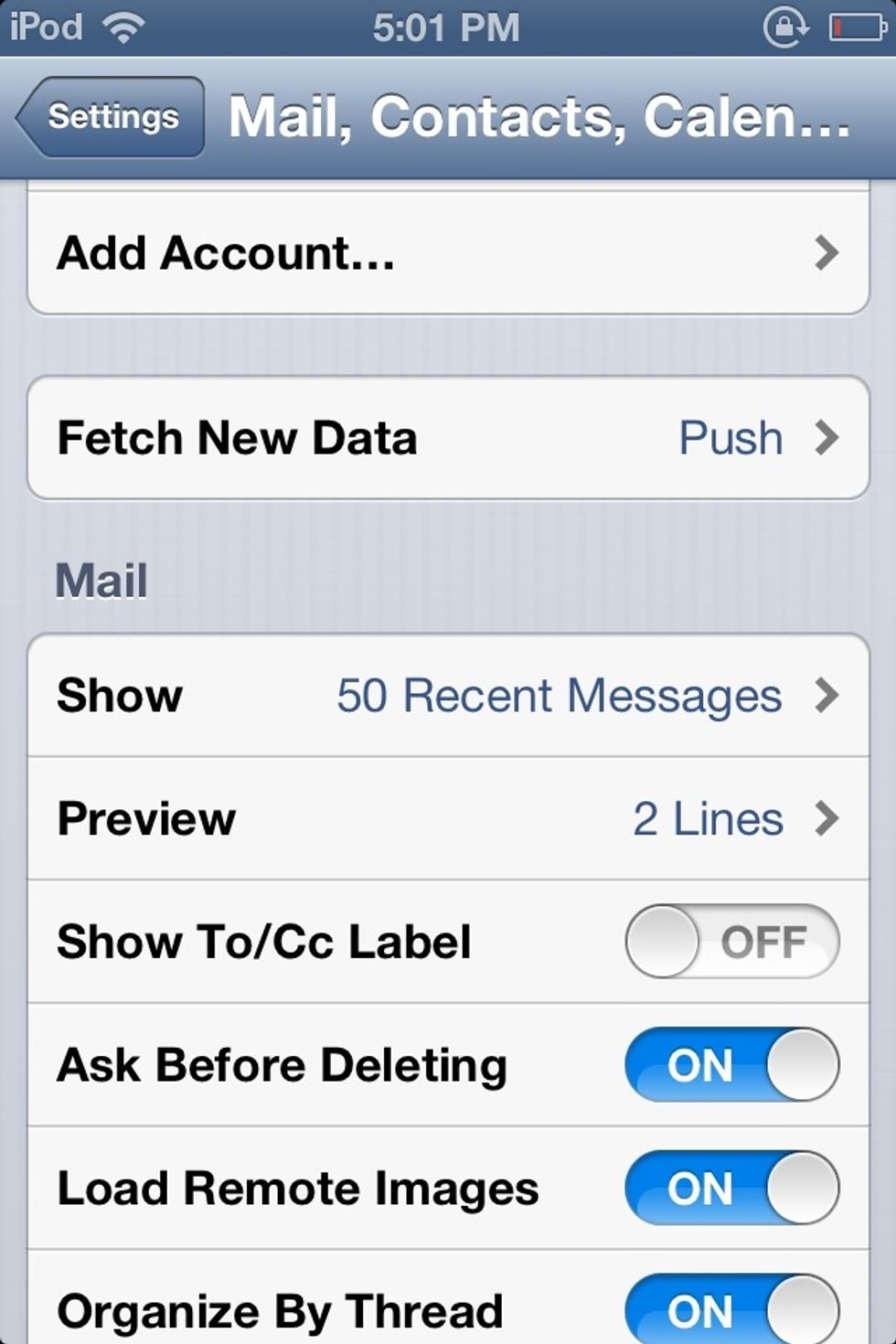Screen dimensions: 896x1344
Task: Expand the Add Account chevron
Action: point(829,252)
